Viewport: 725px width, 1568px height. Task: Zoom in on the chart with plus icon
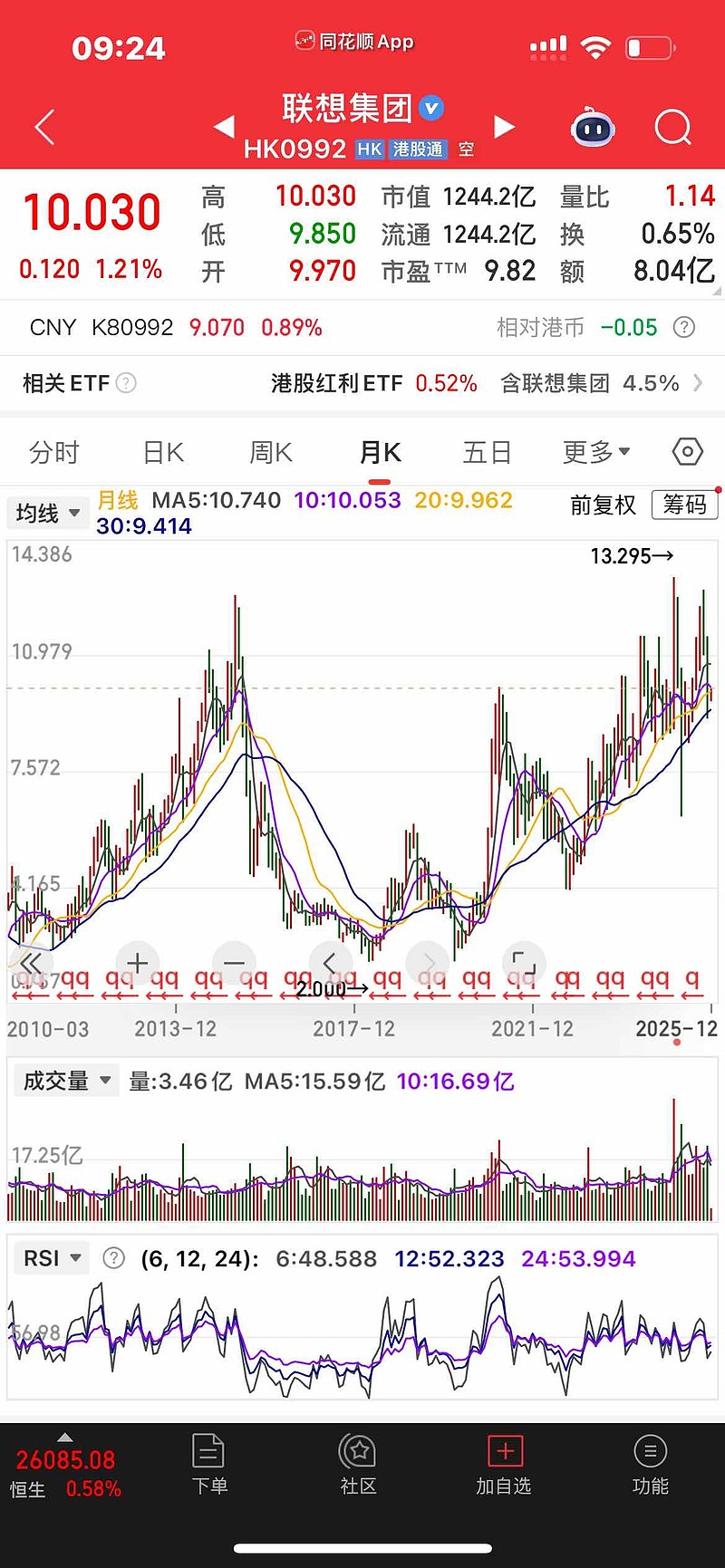coord(136,963)
